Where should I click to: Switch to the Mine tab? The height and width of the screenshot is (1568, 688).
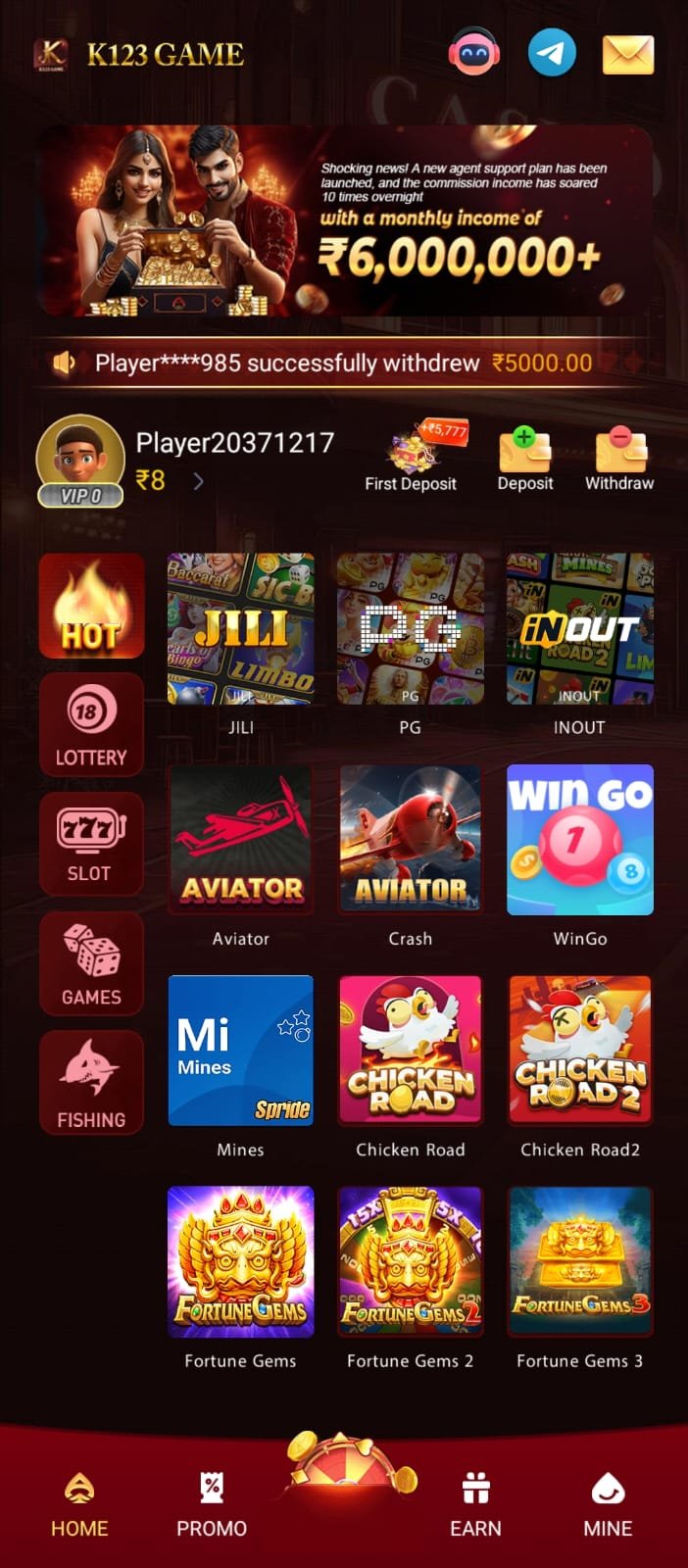[x=608, y=1504]
